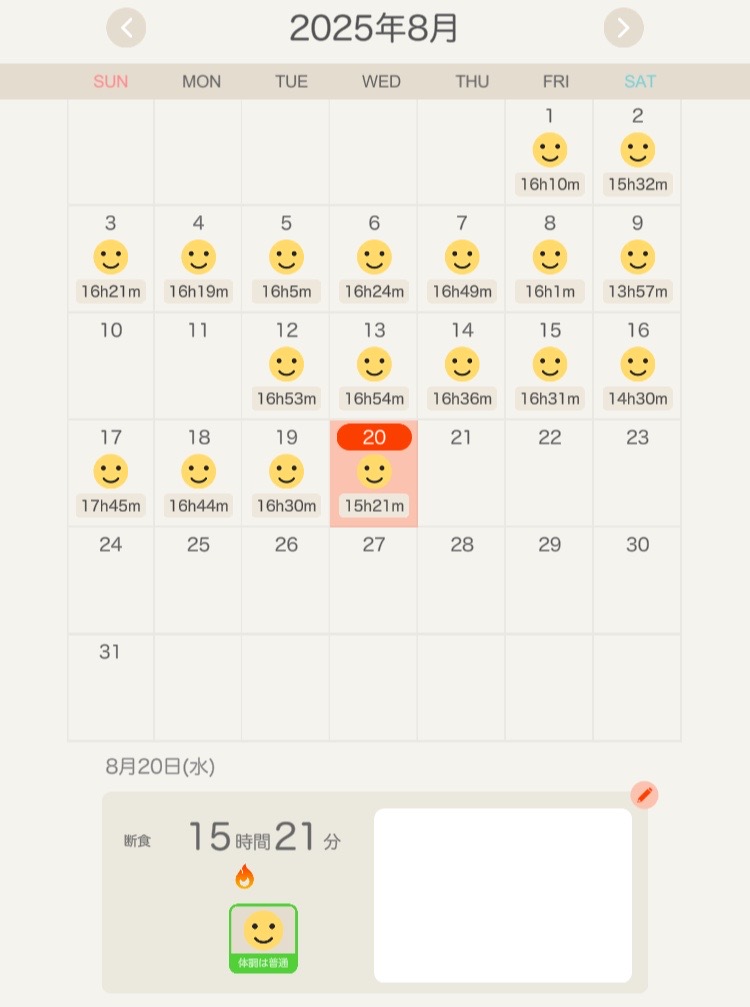Open August 4 showing 16h19m

pos(198,259)
